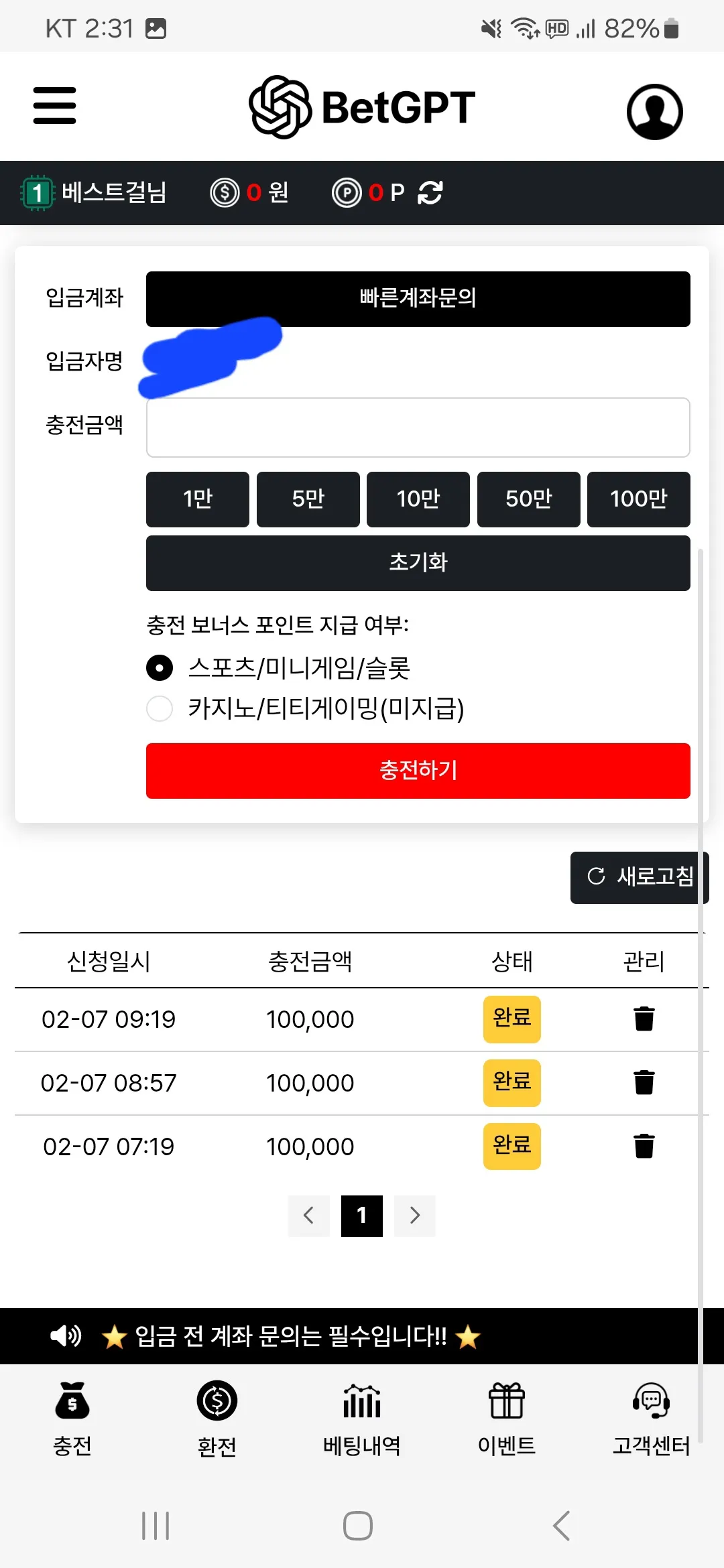Tap 새로고침 to reload the history
Screen dimensions: 724x1568
coord(640,877)
